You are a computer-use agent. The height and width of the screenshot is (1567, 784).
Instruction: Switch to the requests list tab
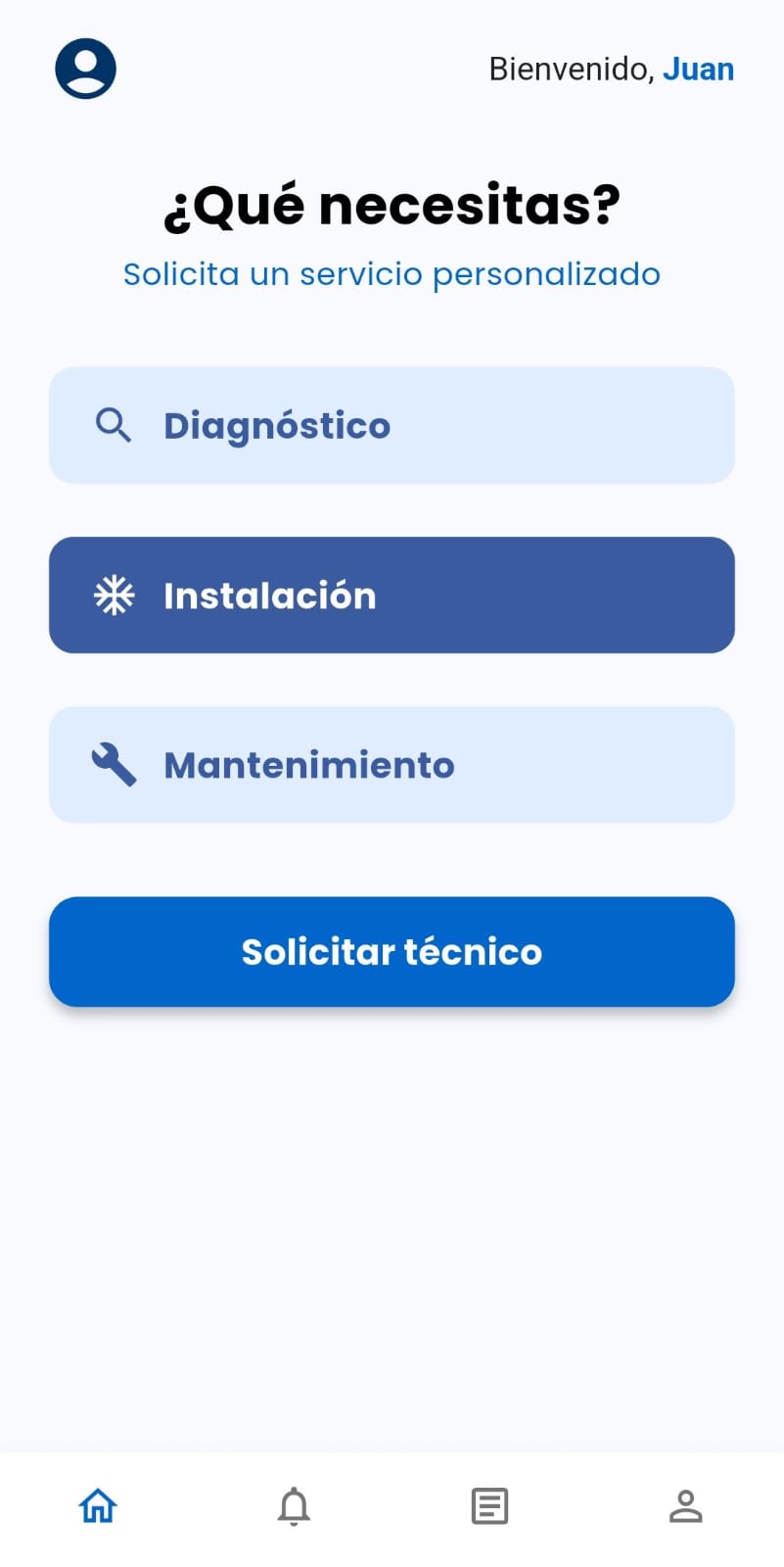coord(489,1505)
